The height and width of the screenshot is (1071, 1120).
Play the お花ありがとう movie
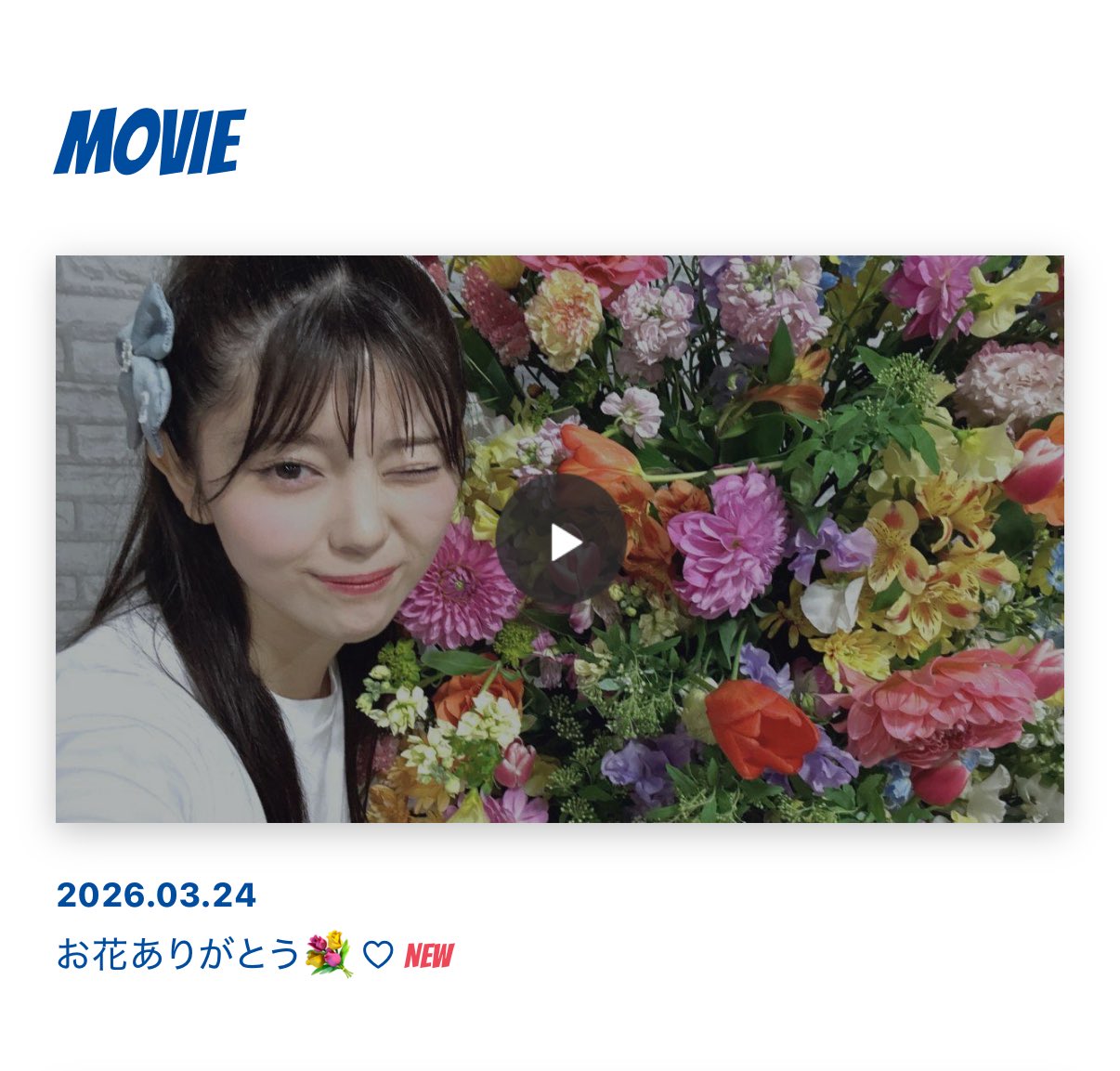560,542
